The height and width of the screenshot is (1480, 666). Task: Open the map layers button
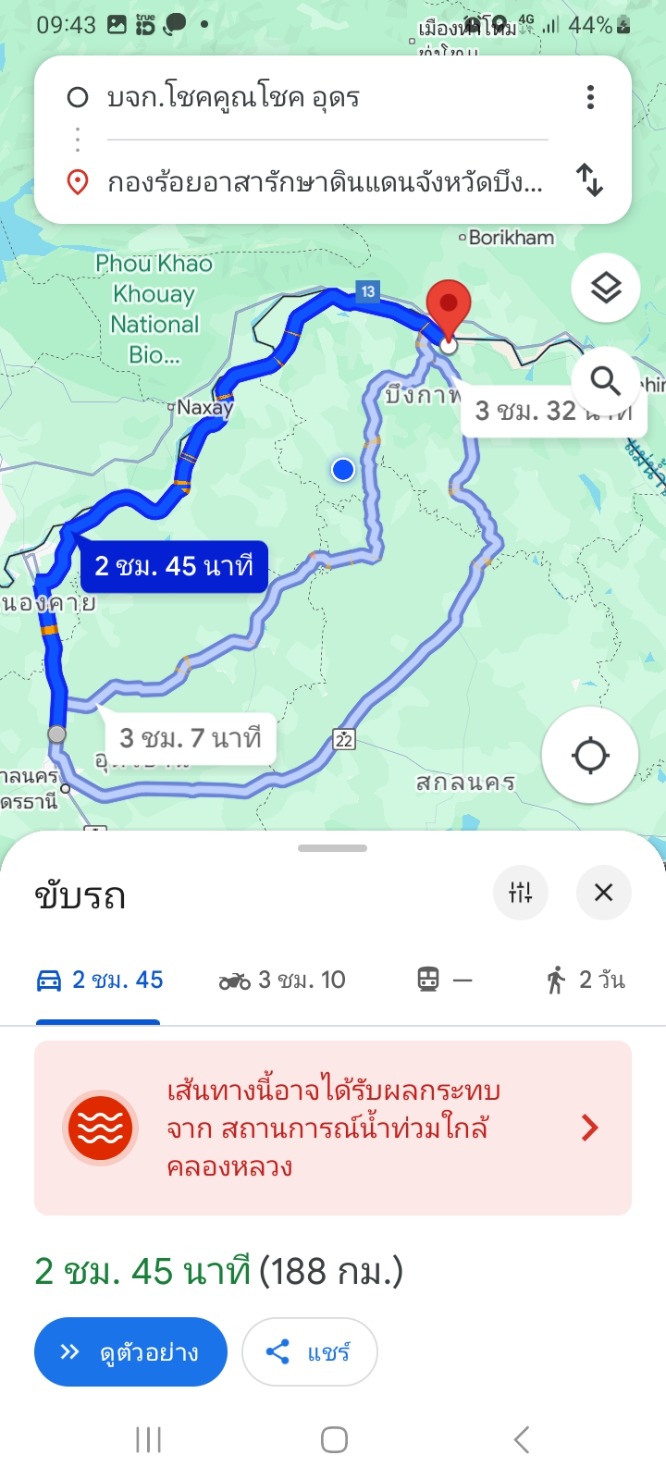coord(605,288)
